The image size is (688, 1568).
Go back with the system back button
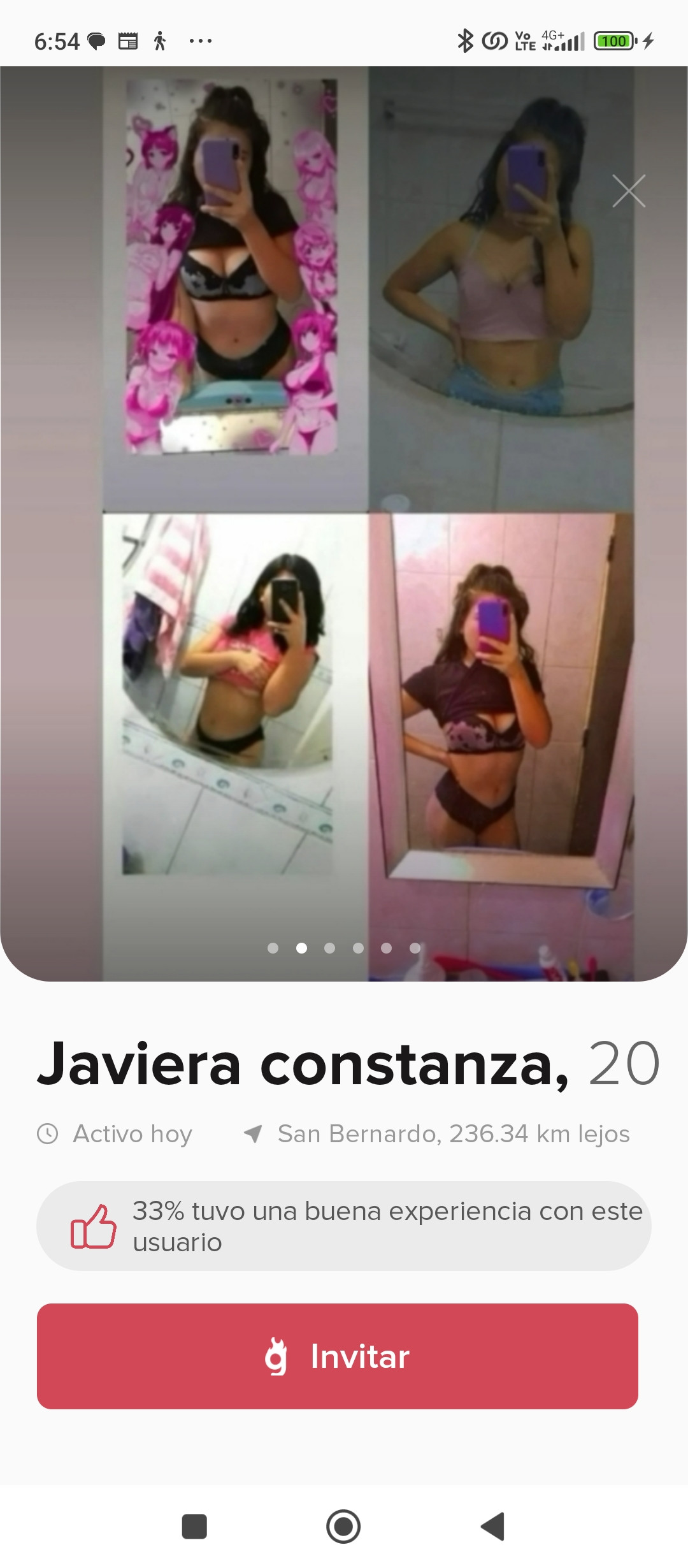(x=493, y=1527)
